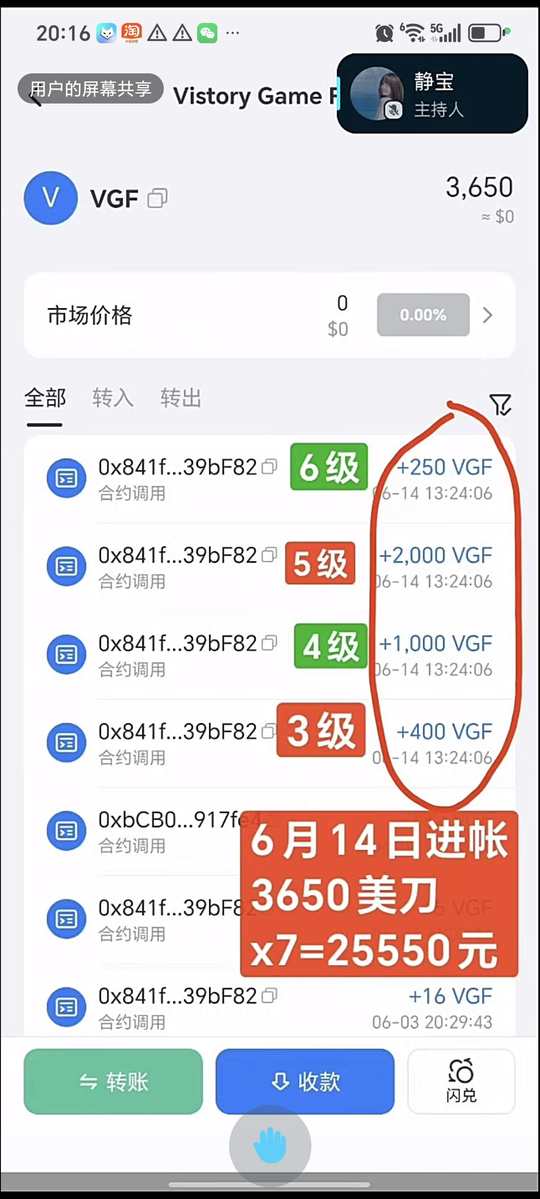This screenshot has width=540, height=1199.
Task: Copy the VGF token address
Action: pos(158,199)
